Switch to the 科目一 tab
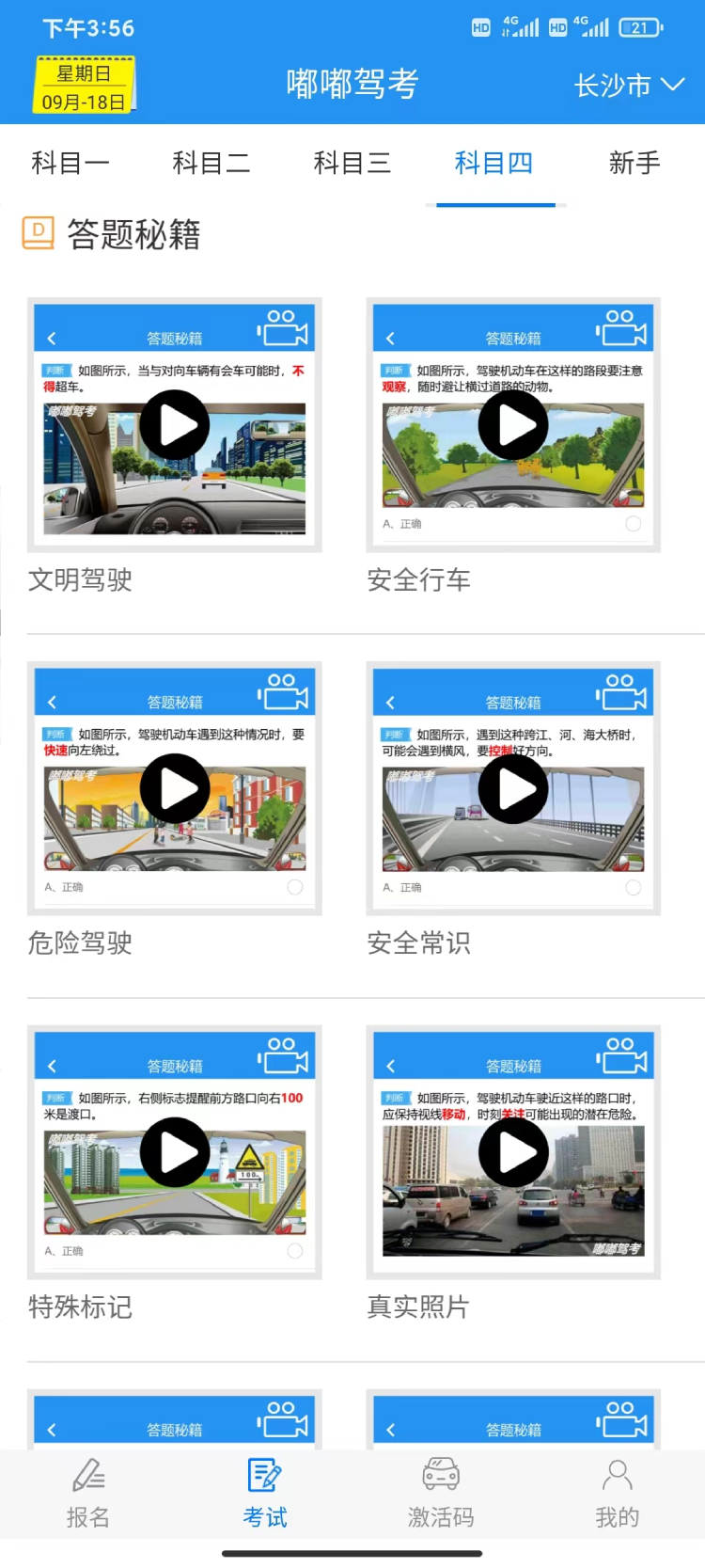 (70, 162)
